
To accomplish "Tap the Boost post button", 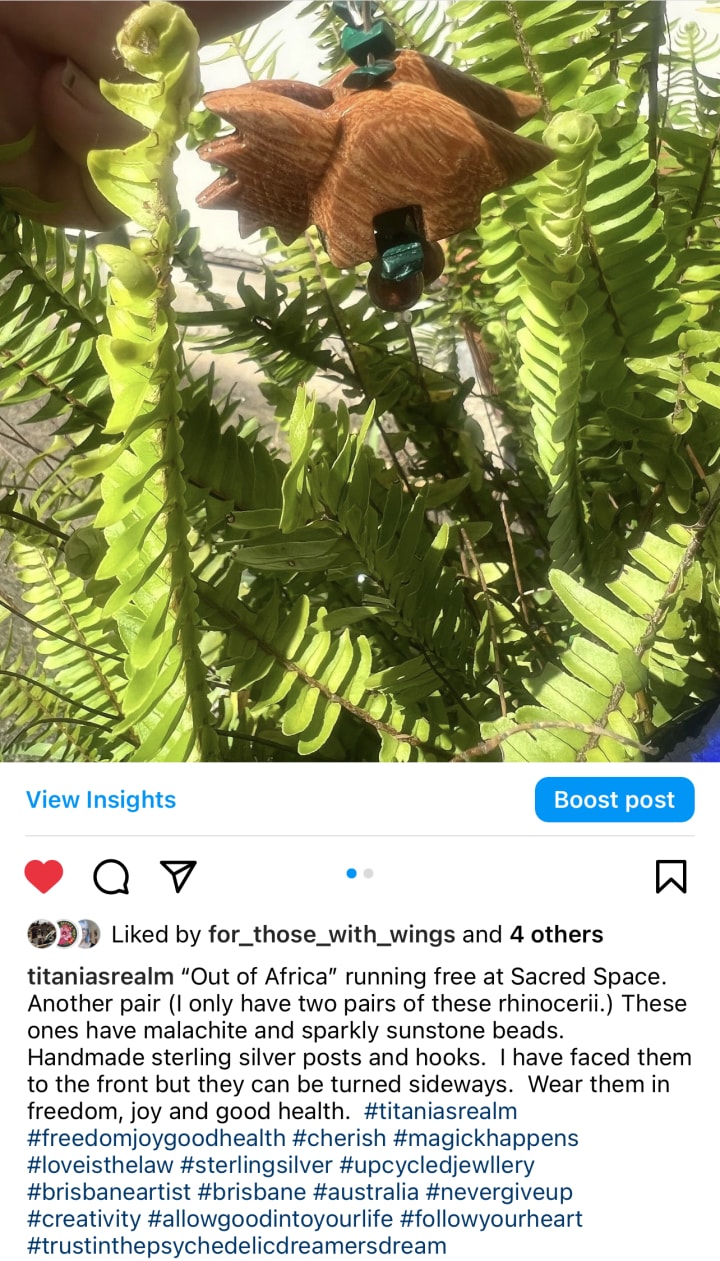I will point(614,800).
